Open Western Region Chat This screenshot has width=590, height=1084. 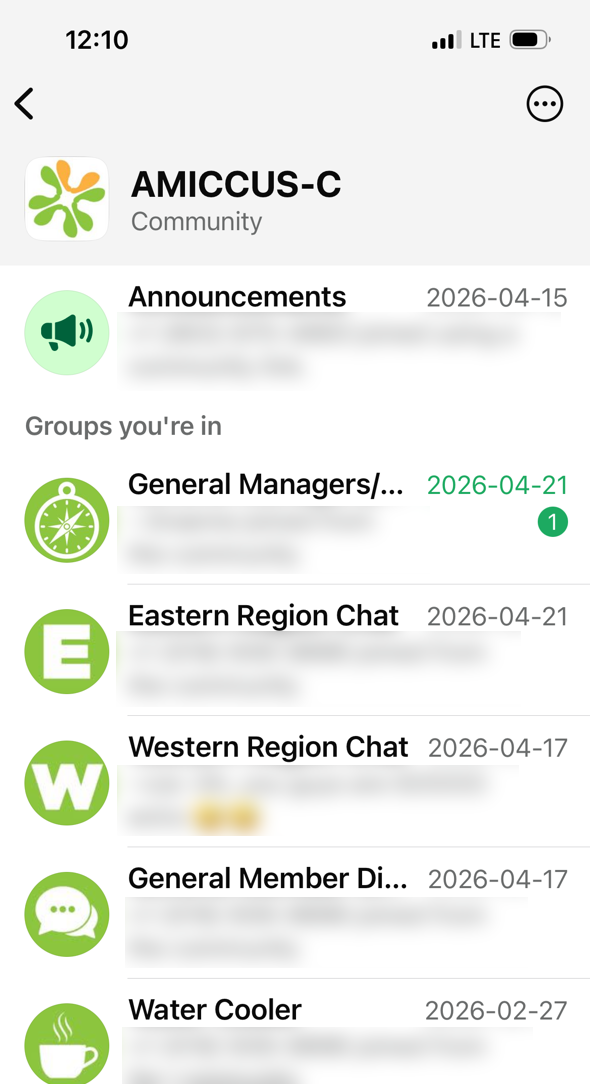(x=295, y=782)
